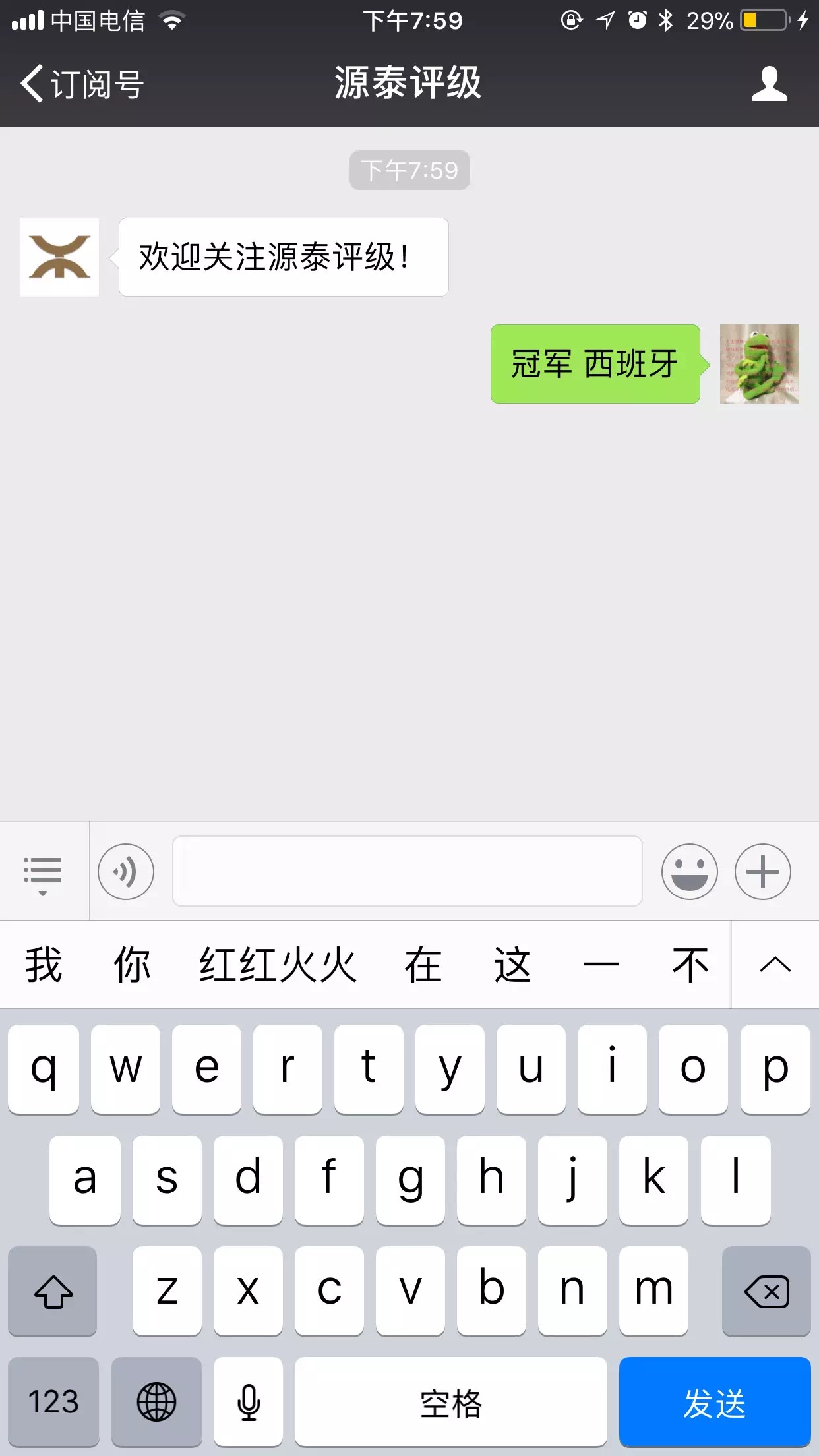Viewport: 819px width, 1456px height.
Task: Pick the candidate word 我
Action: (44, 965)
